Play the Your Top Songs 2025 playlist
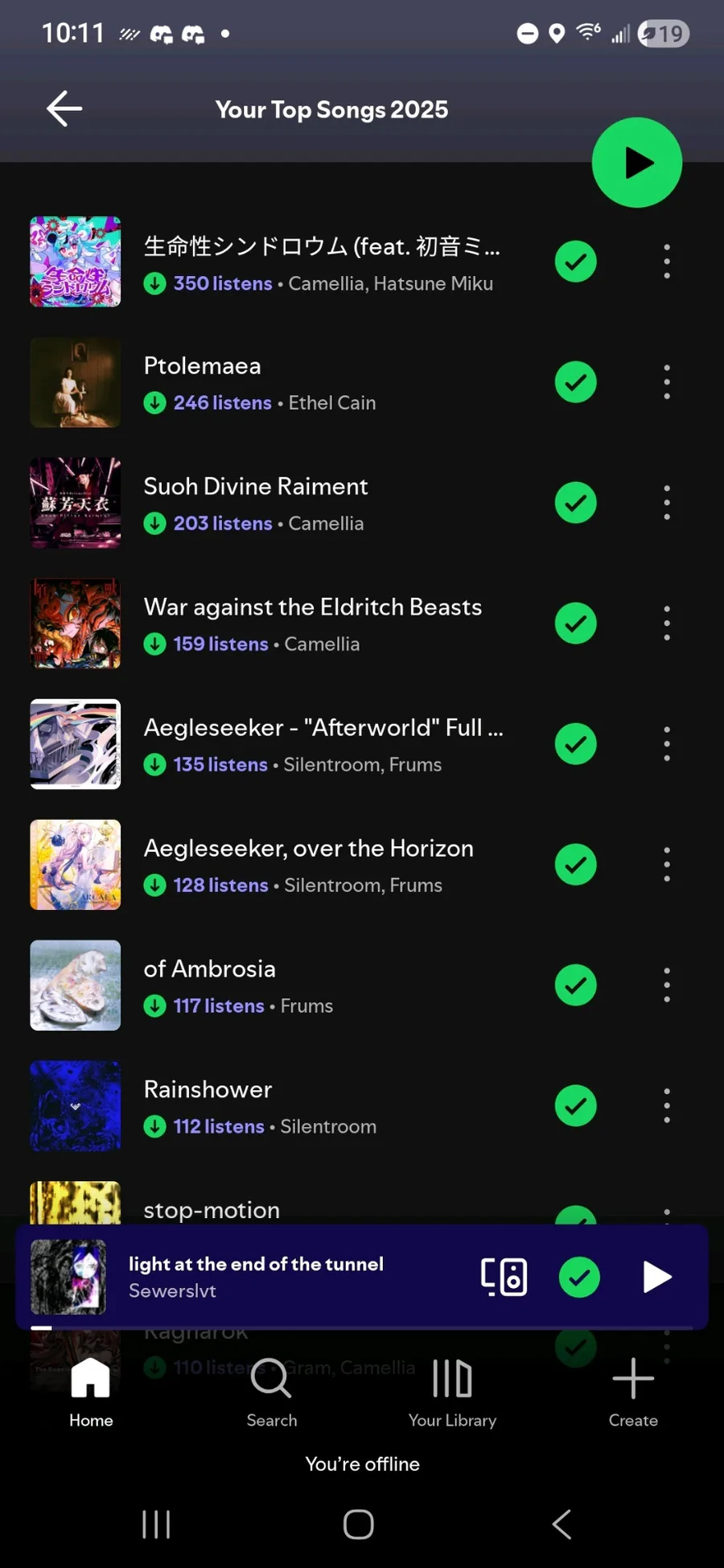The width and height of the screenshot is (724, 1568). (636, 163)
